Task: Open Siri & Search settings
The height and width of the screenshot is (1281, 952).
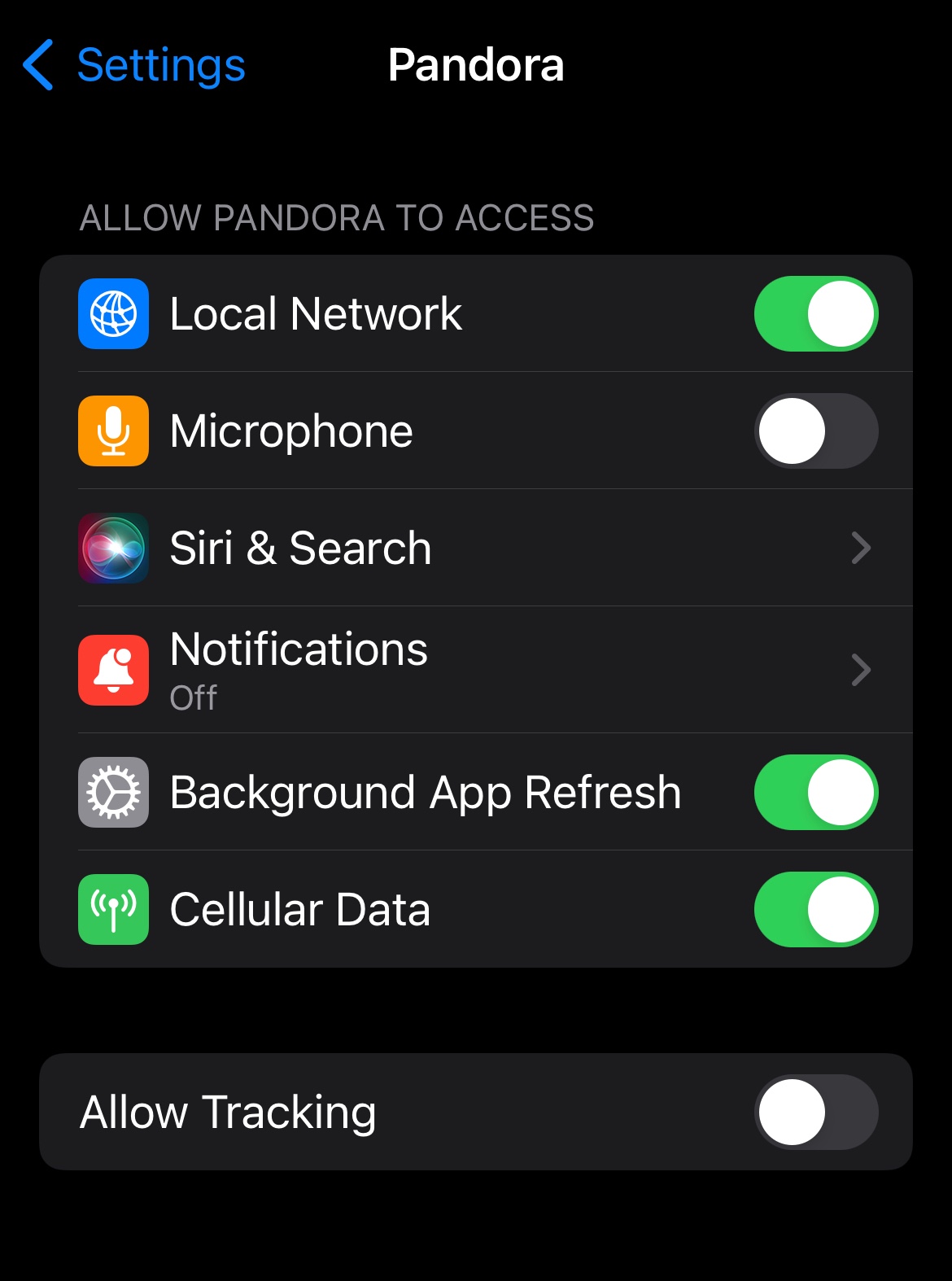Action: click(476, 548)
